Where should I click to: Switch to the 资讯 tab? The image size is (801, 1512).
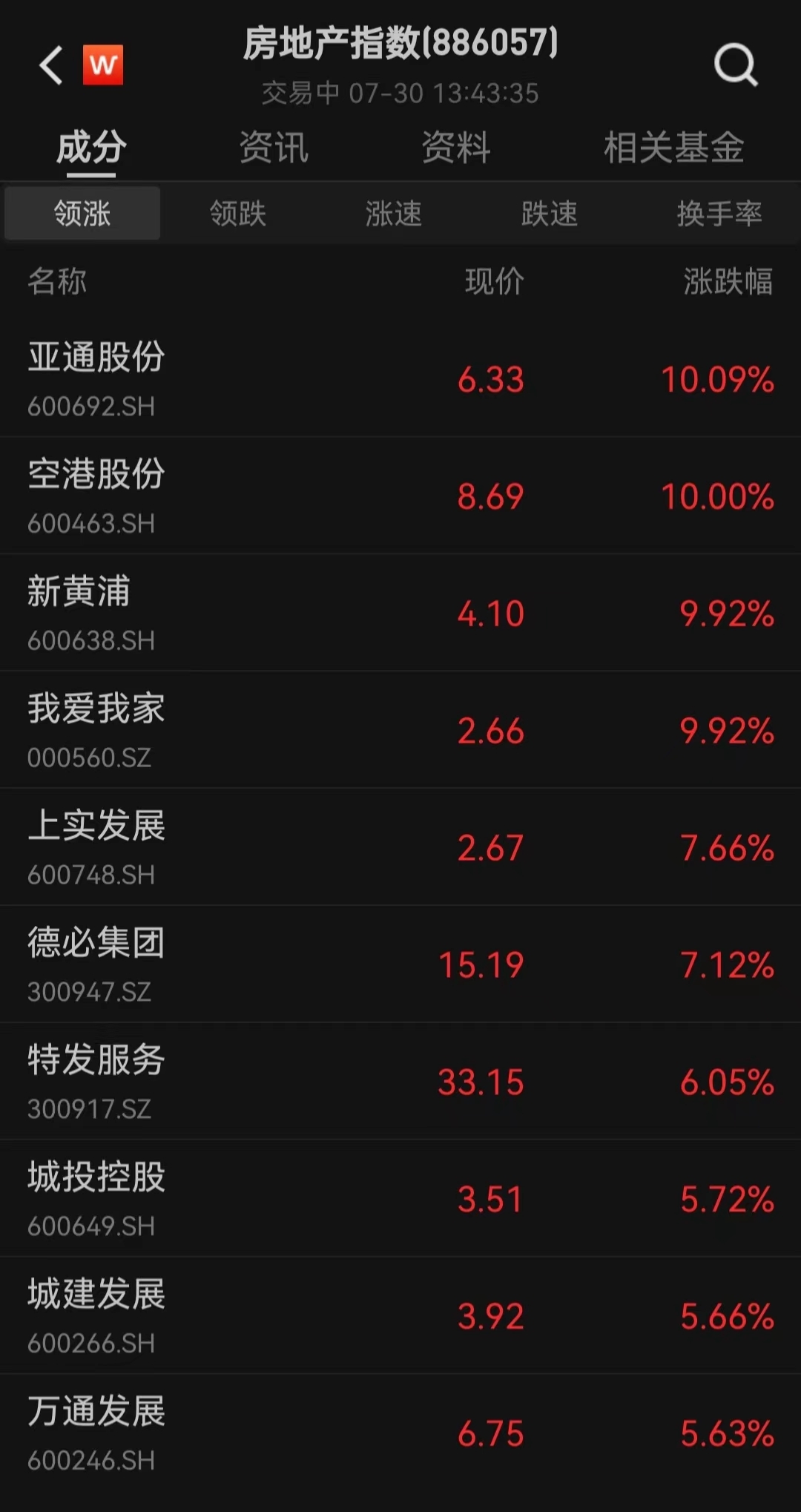click(x=273, y=147)
